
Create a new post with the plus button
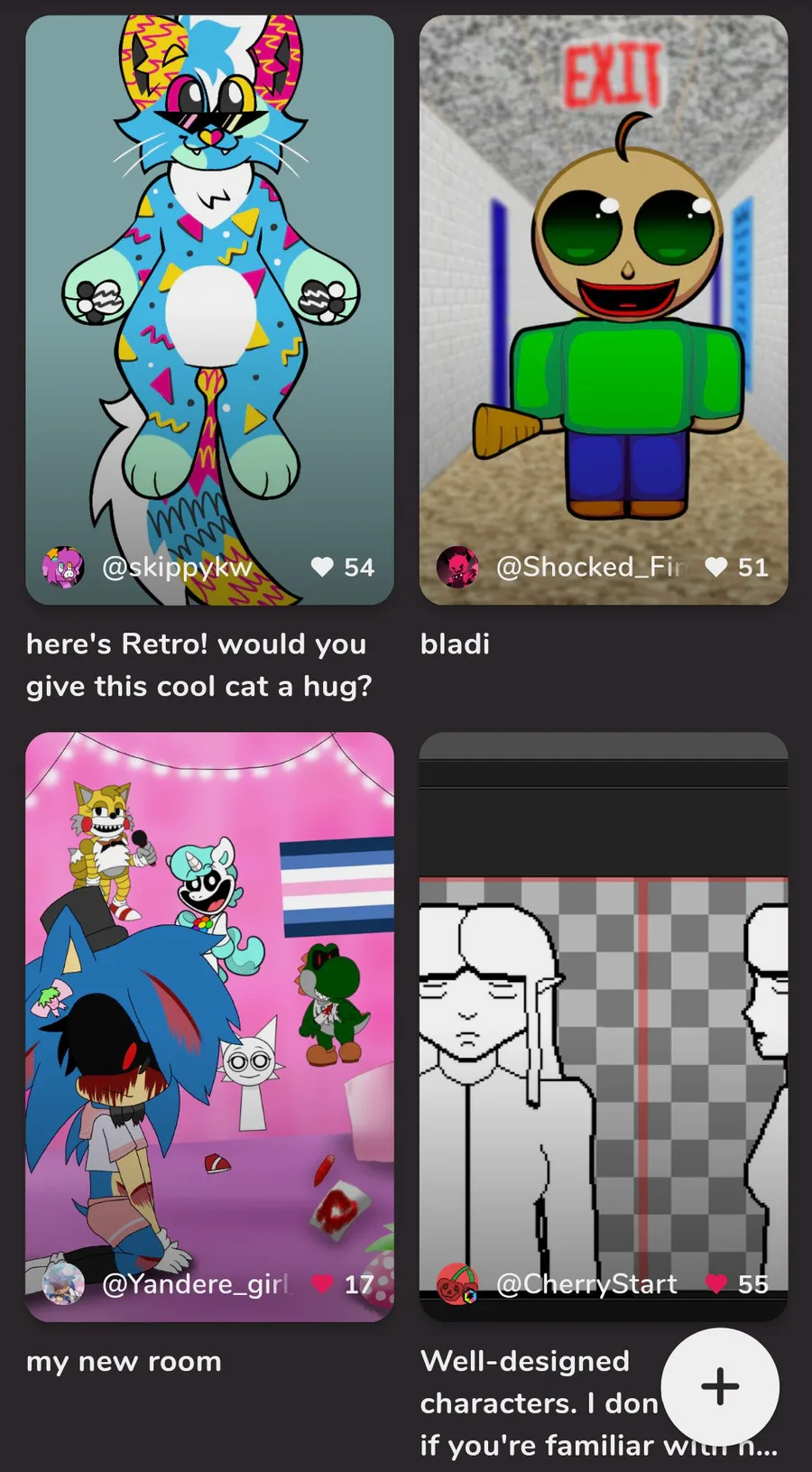(x=720, y=1386)
